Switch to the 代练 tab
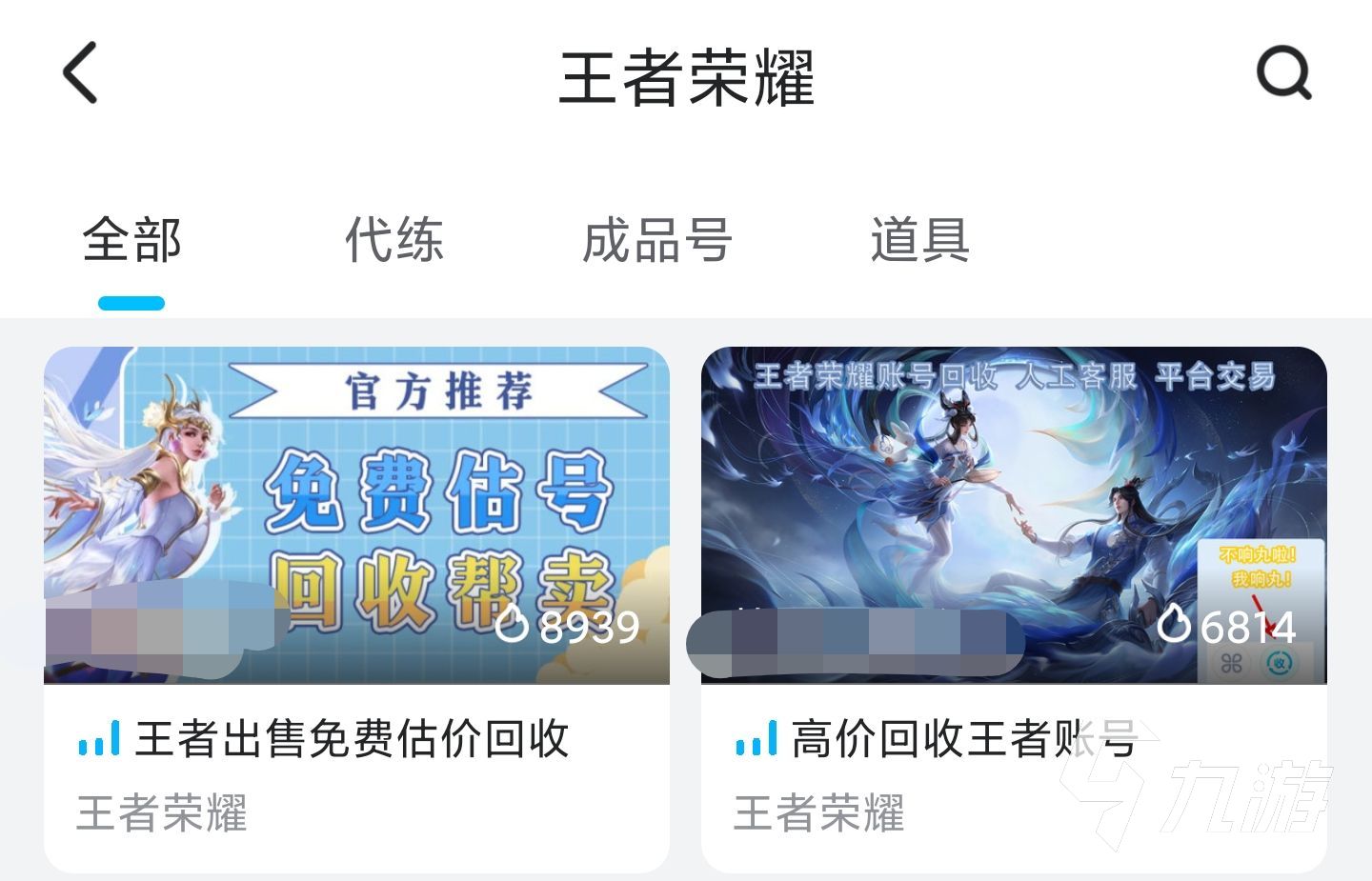 pos(394,240)
